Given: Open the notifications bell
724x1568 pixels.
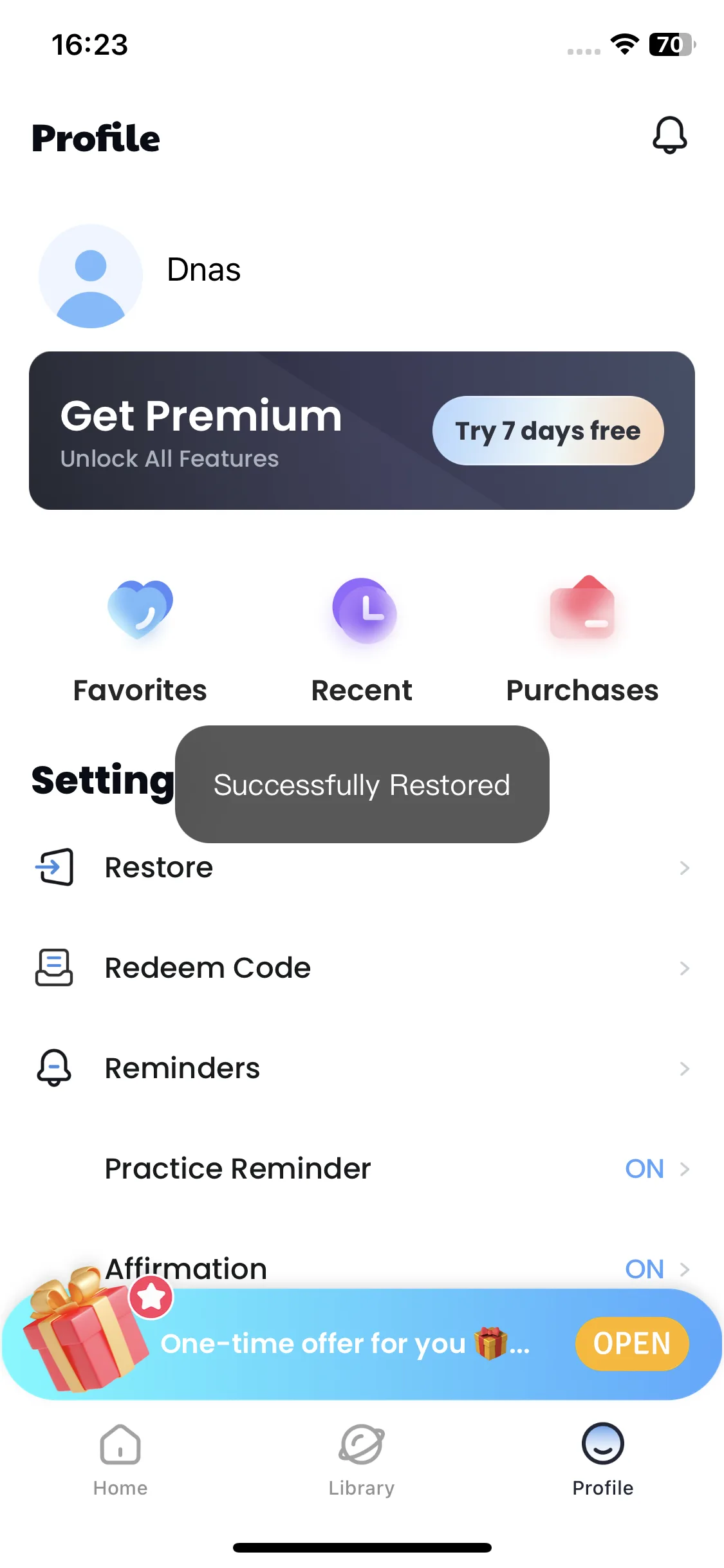Looking at the screenshot, I should point(669,136).
